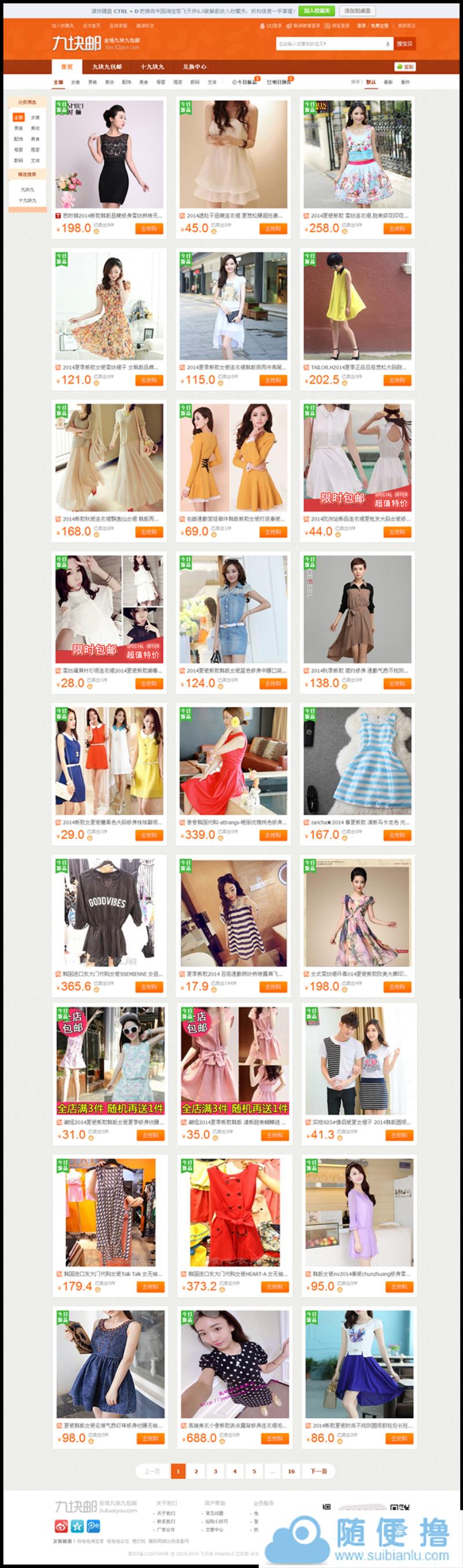Tap 去抢购 on the ¥17.9 striped dress
463x1568 pixels.
point(273,987)
